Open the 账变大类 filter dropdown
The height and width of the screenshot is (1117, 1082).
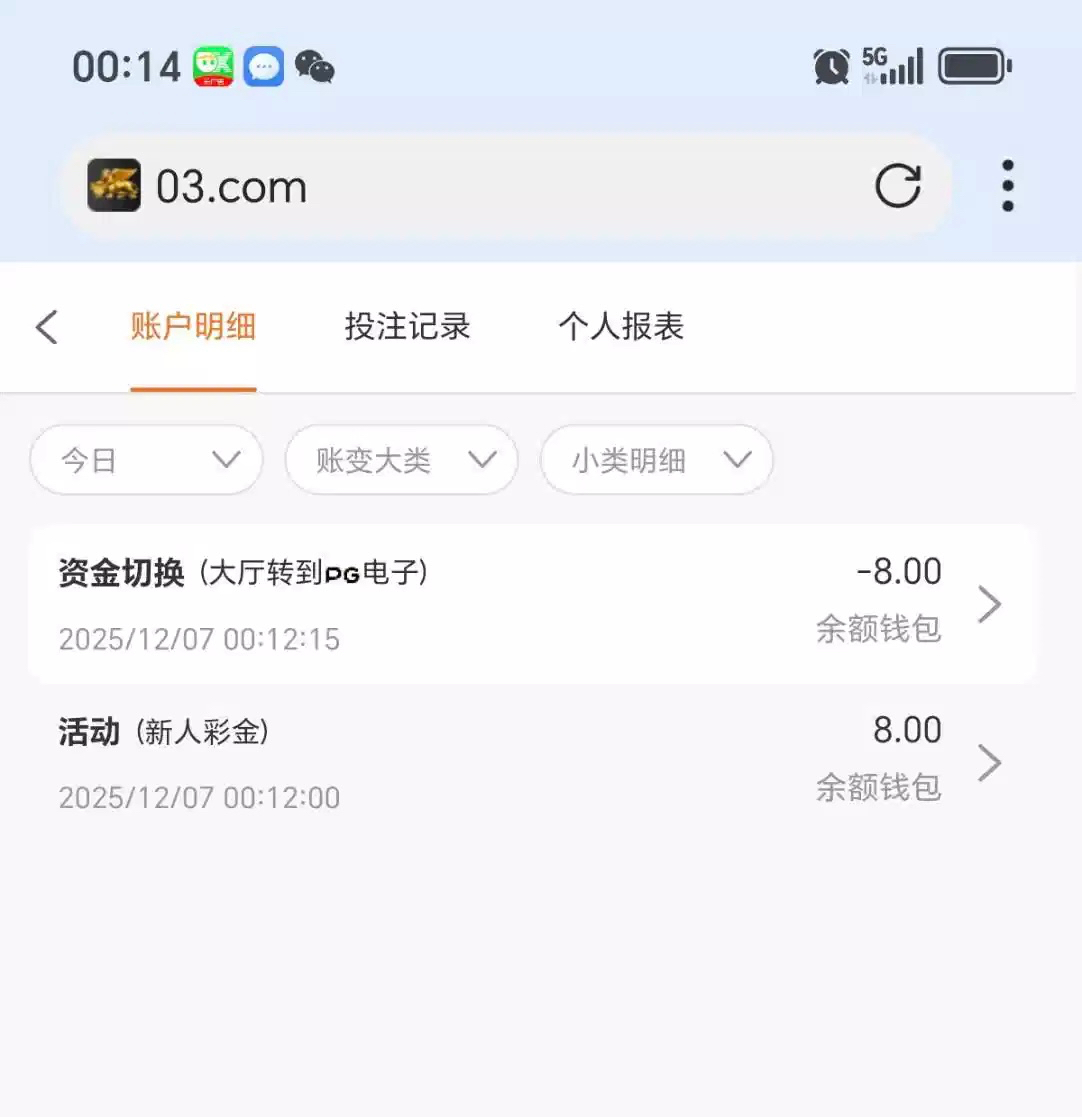pyautogui.click(x=401, y=460)
